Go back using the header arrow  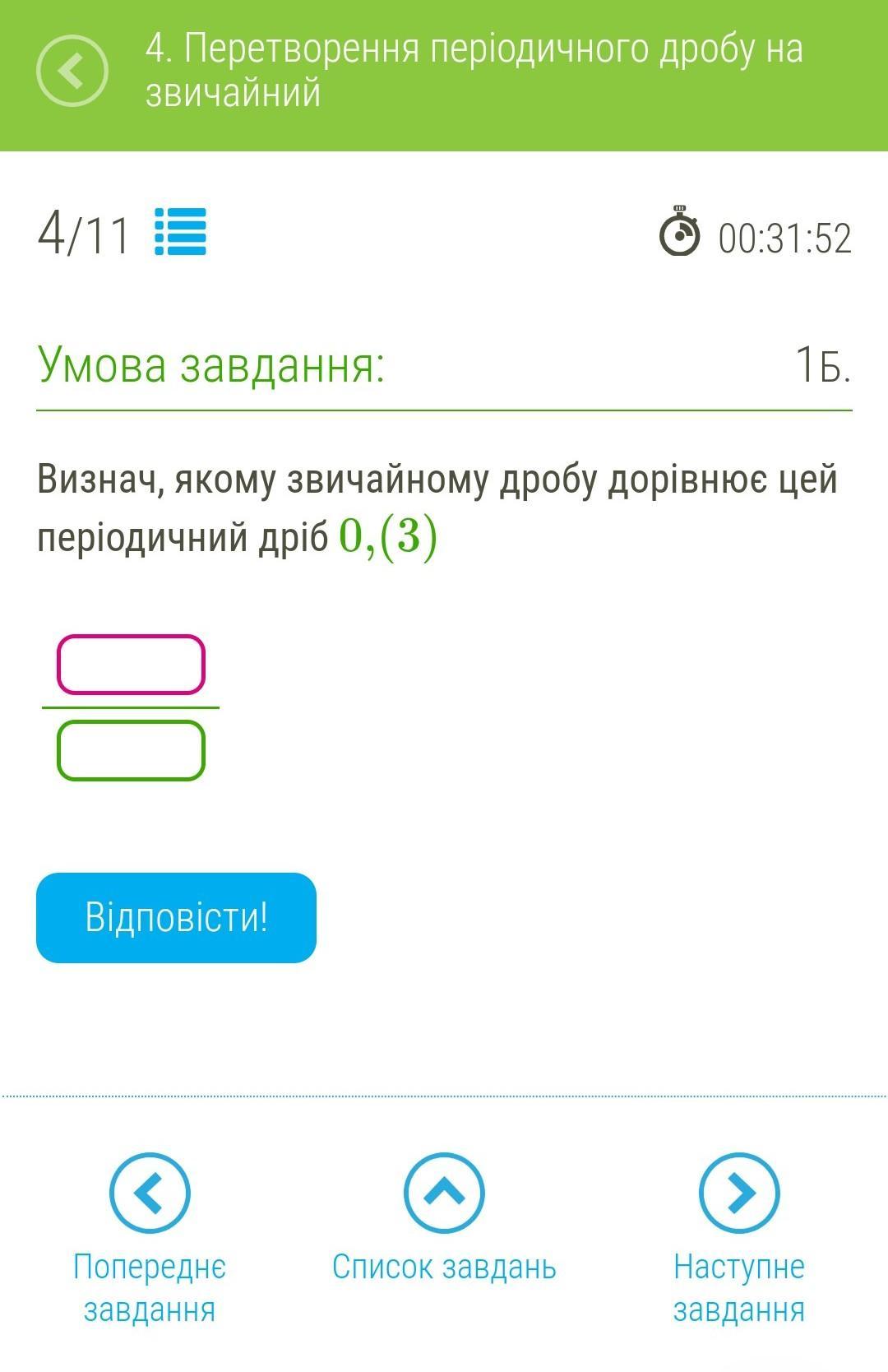[72, 71]
